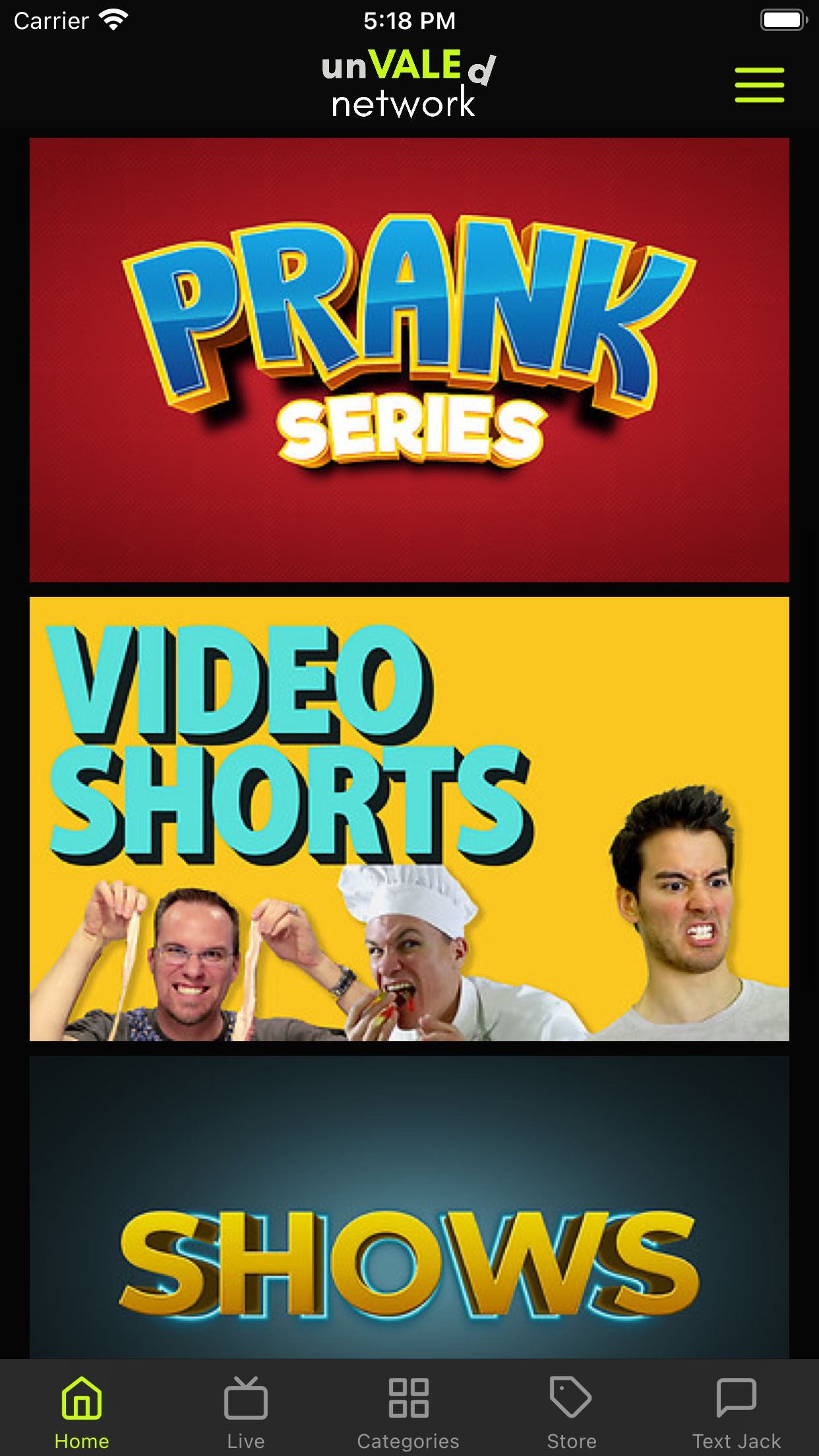The image size is (819, 1456).
Task: Open the green hamburger menu
Action: coord(760,85)
